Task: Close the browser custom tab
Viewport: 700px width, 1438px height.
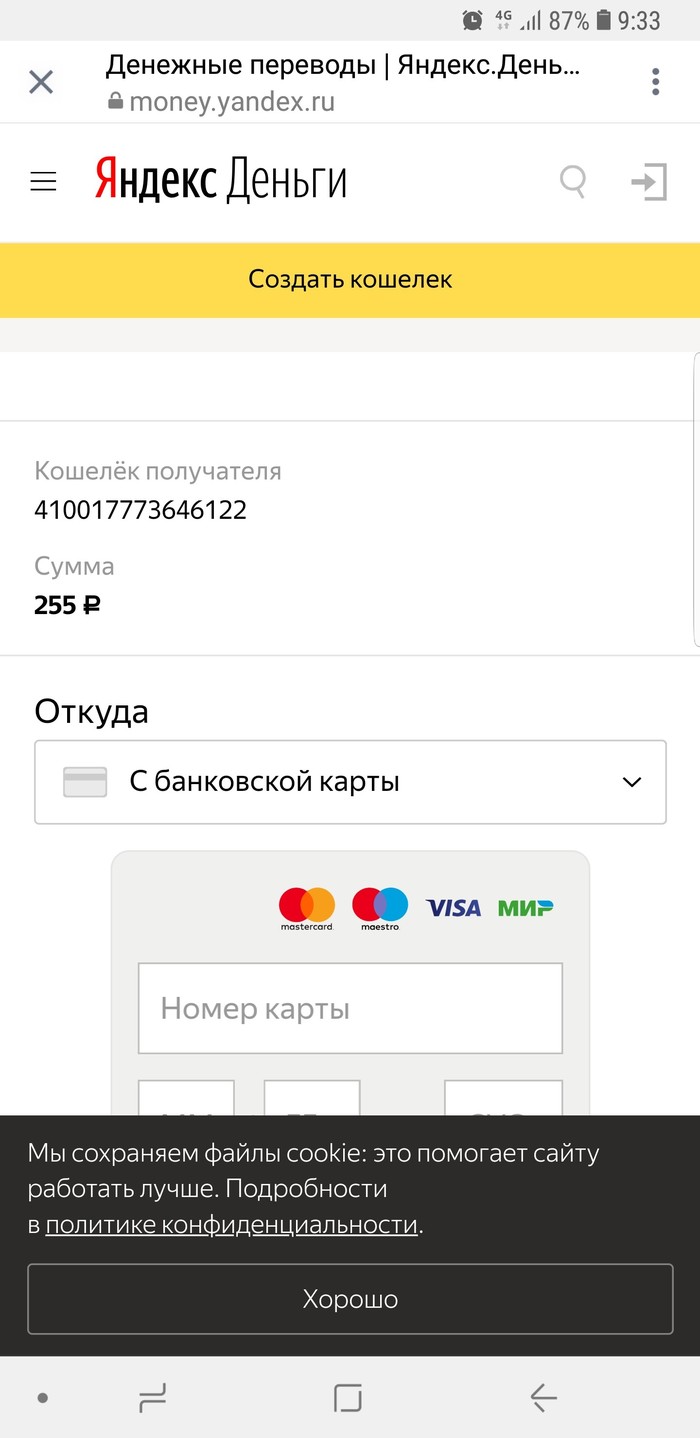Action: click(x=41, y=82)
